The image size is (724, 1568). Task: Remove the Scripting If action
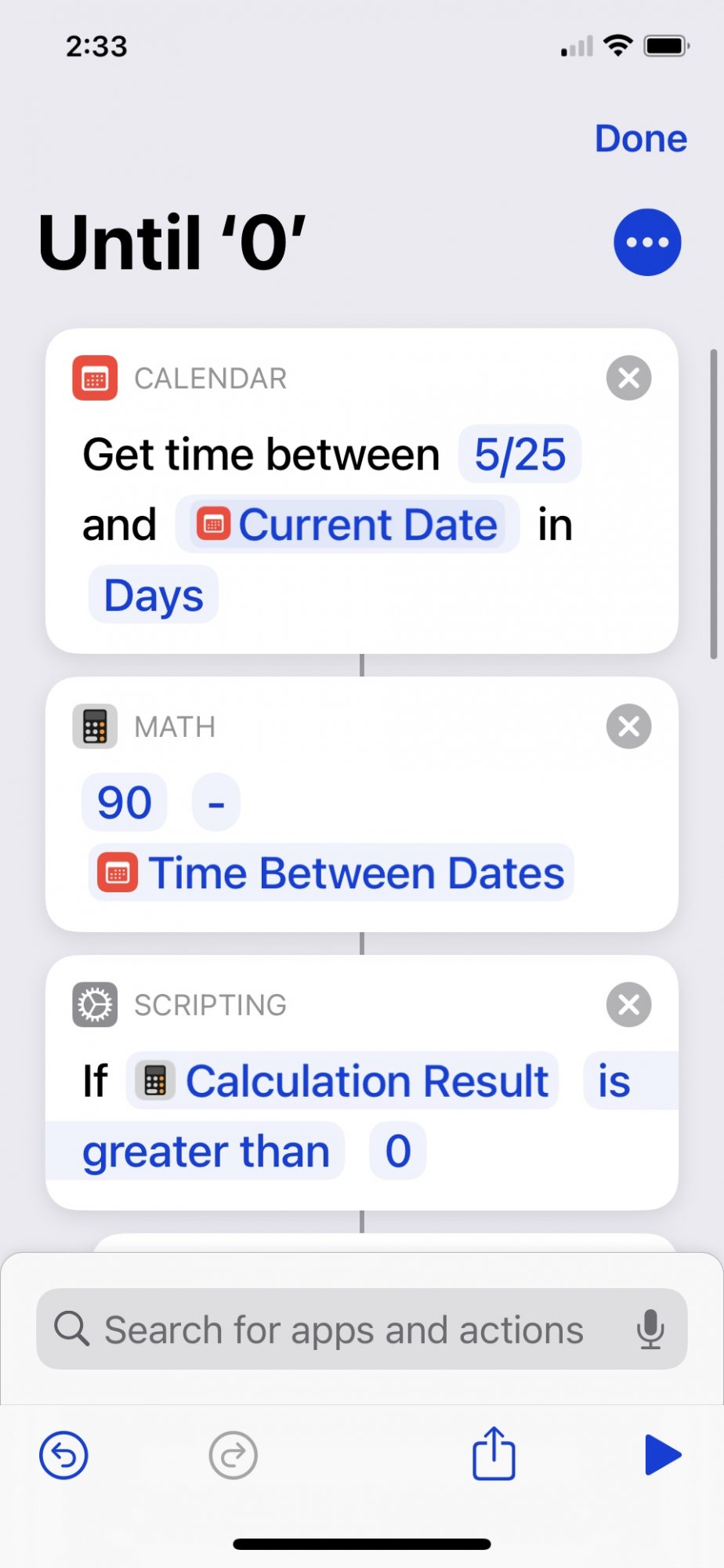(x=628, y=1005)
